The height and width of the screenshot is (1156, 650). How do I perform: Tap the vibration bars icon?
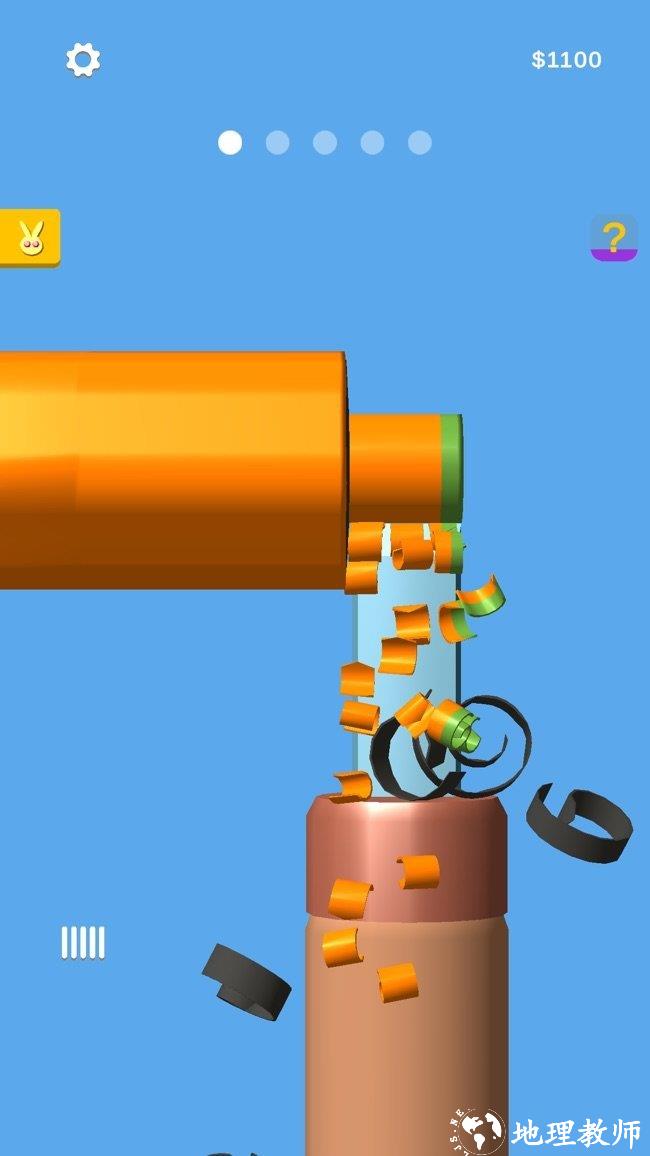click(x=83, y=942)
